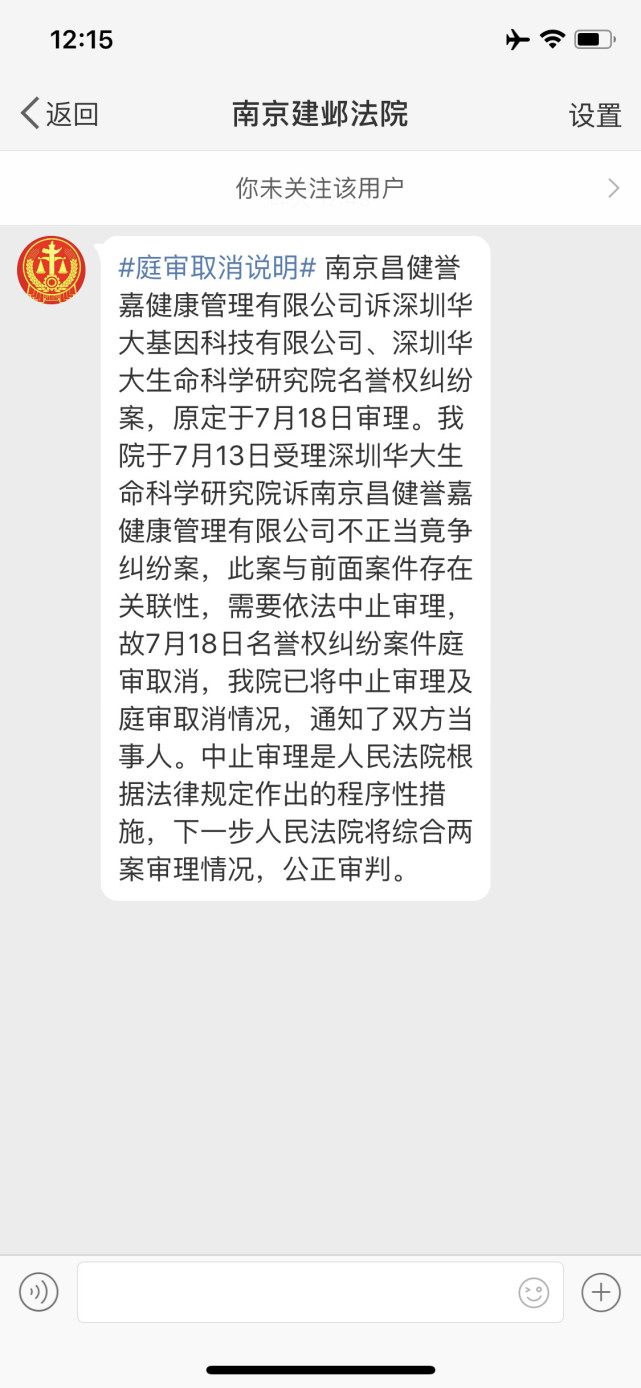Open 设置 for this chat
641x1388 pixels.
click(x=595, y=115)
